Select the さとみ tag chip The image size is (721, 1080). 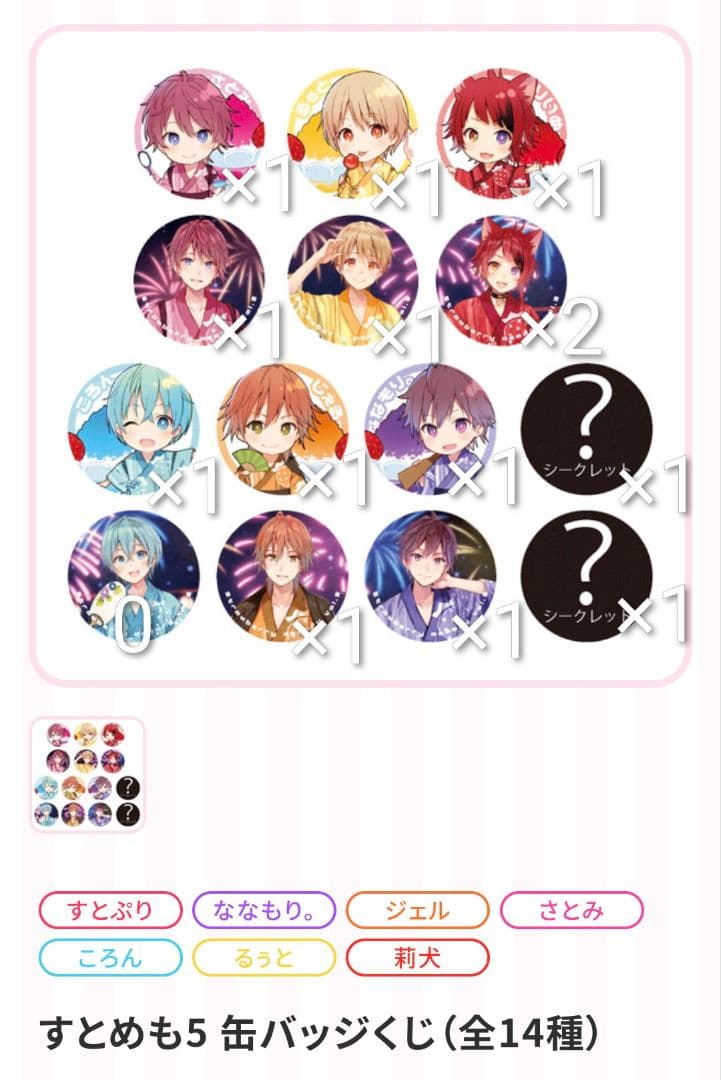point(570,911)
